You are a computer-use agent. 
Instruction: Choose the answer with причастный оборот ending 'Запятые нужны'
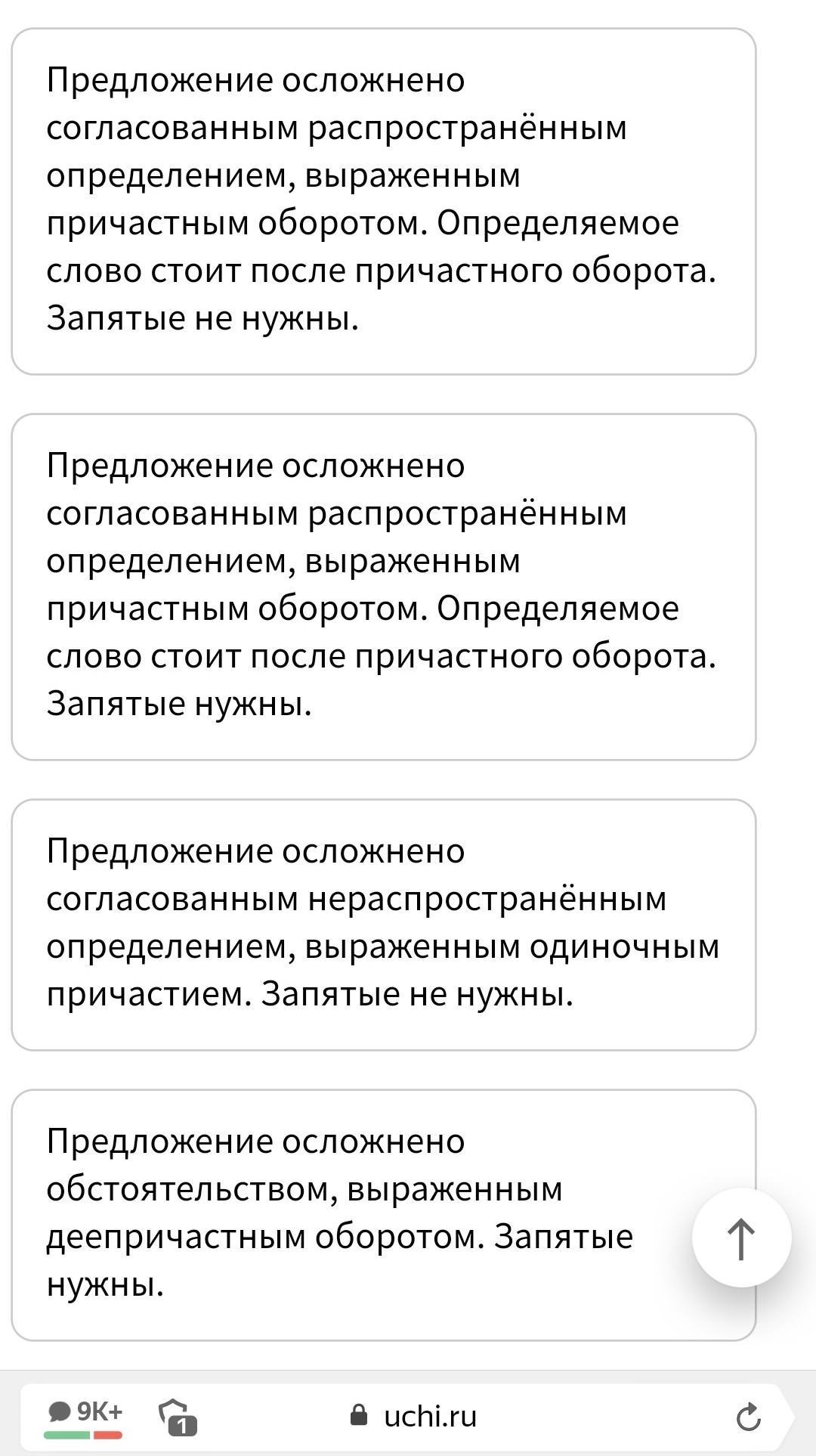tap(384, 587)
